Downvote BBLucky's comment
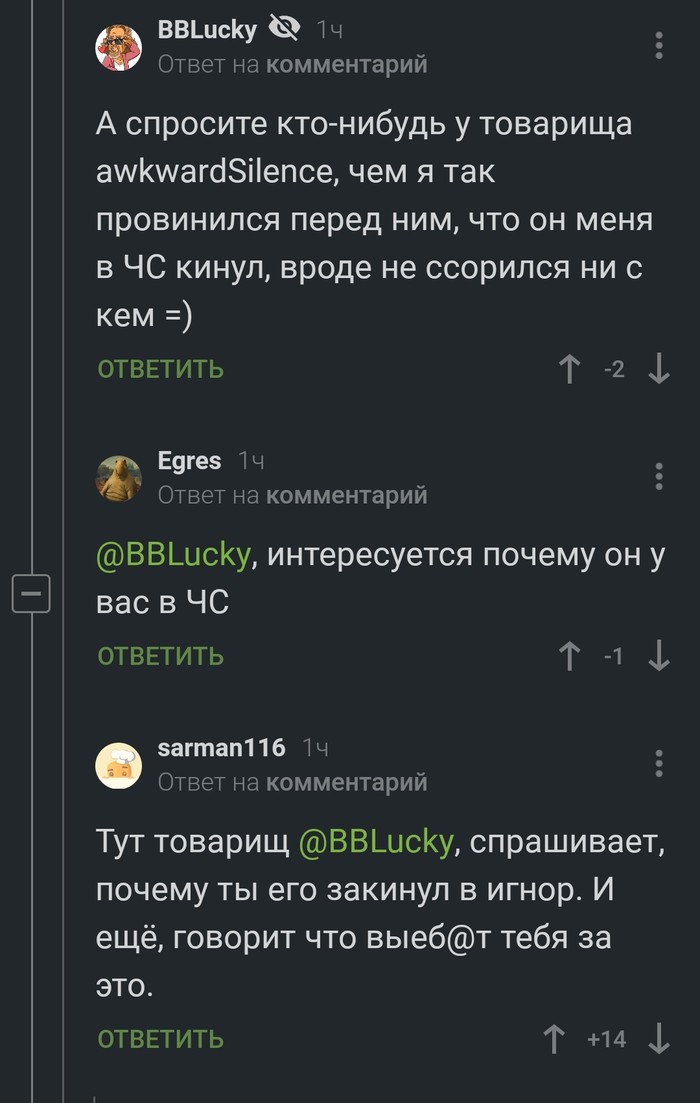The image size is (700, 1103). click(658, 370)
